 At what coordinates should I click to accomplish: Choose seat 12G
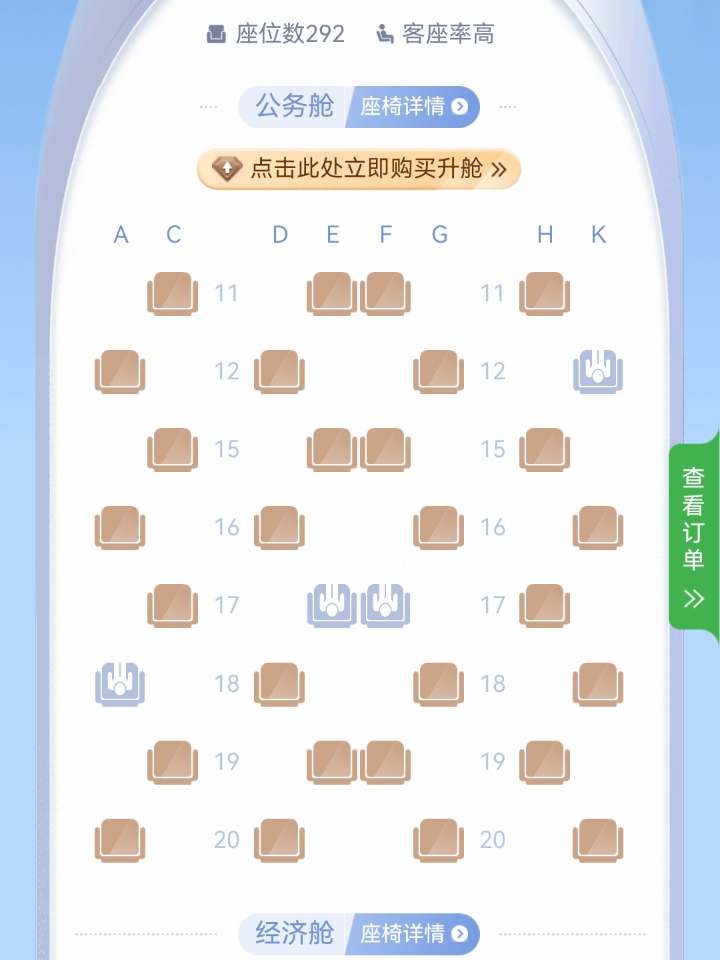click(439, 372)
